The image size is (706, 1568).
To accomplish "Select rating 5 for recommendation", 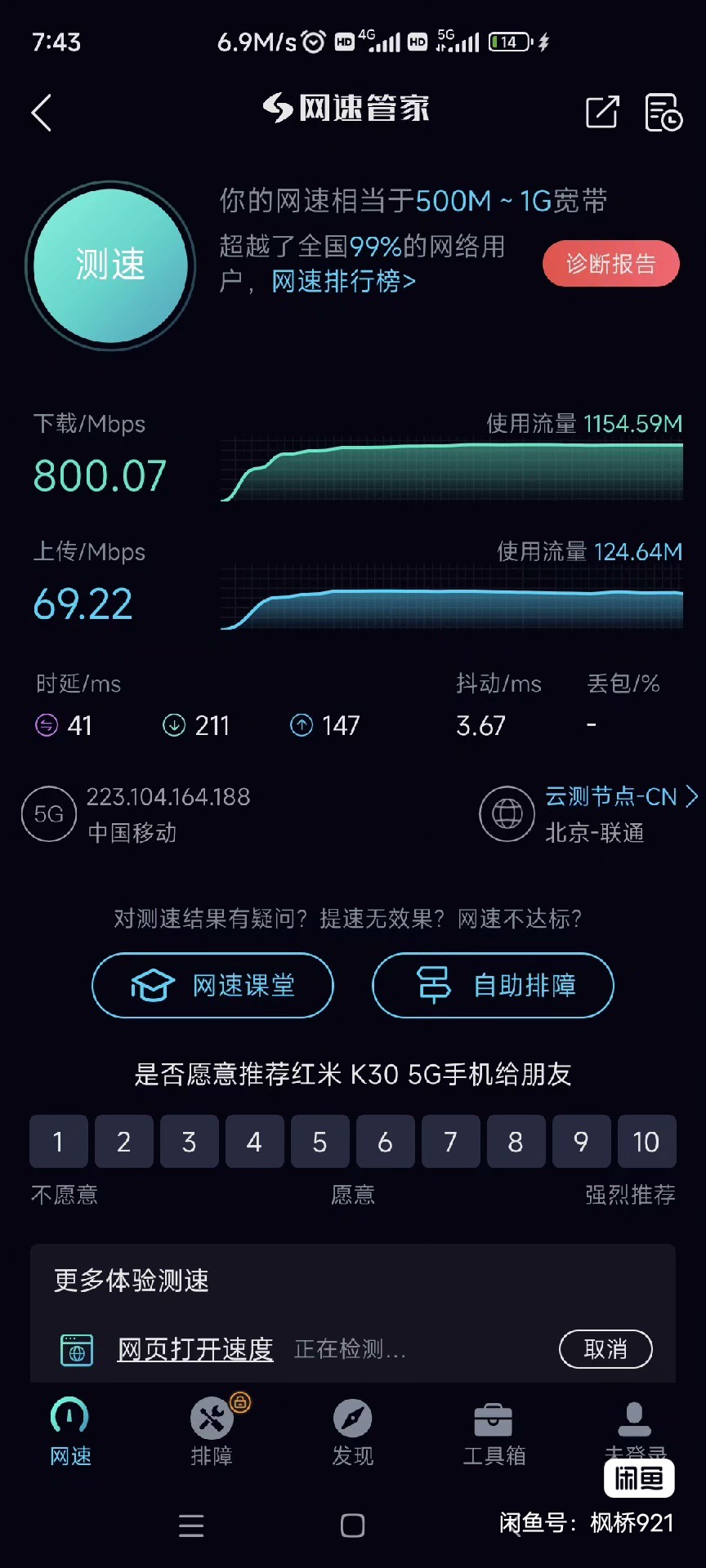I will [x=319, y=1141].
